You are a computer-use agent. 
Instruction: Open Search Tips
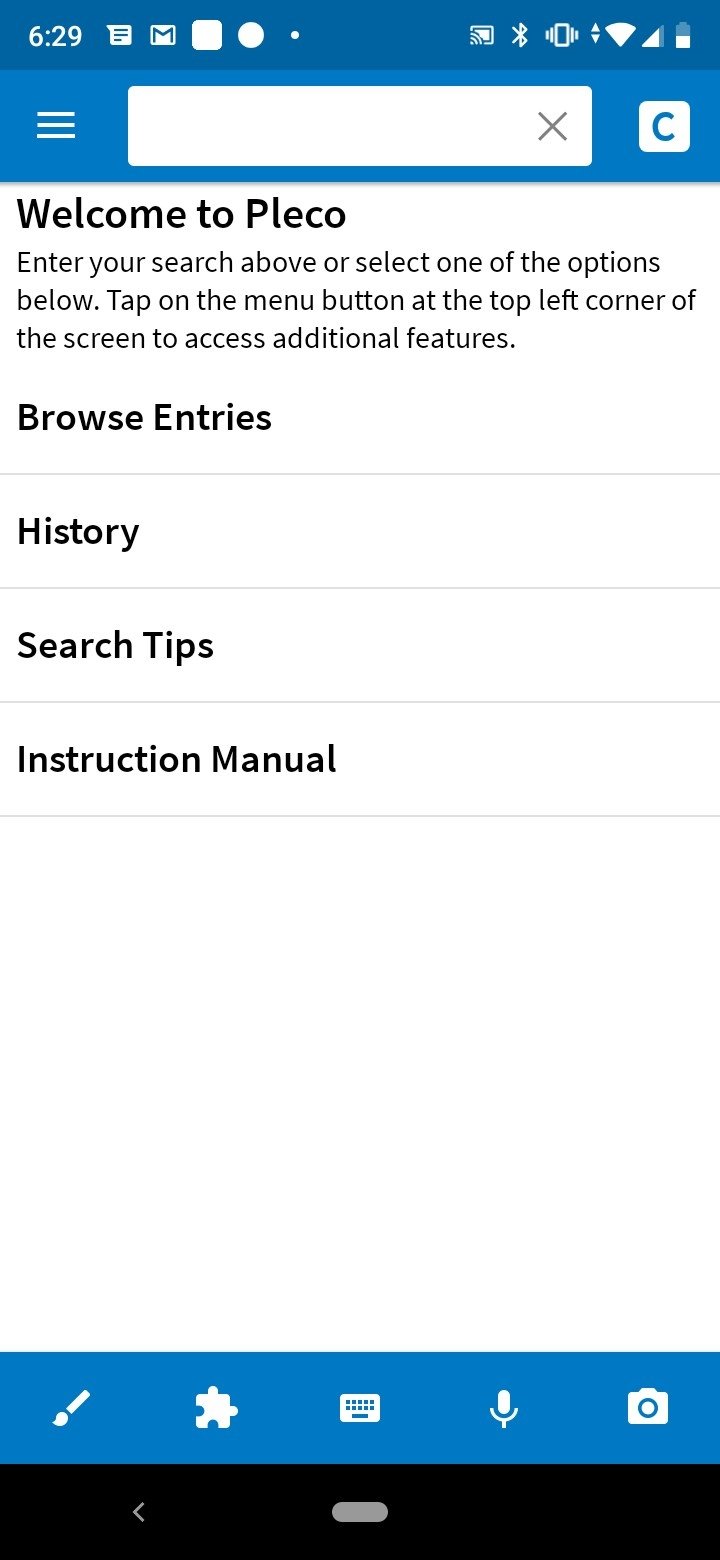[x=360, y=646]
